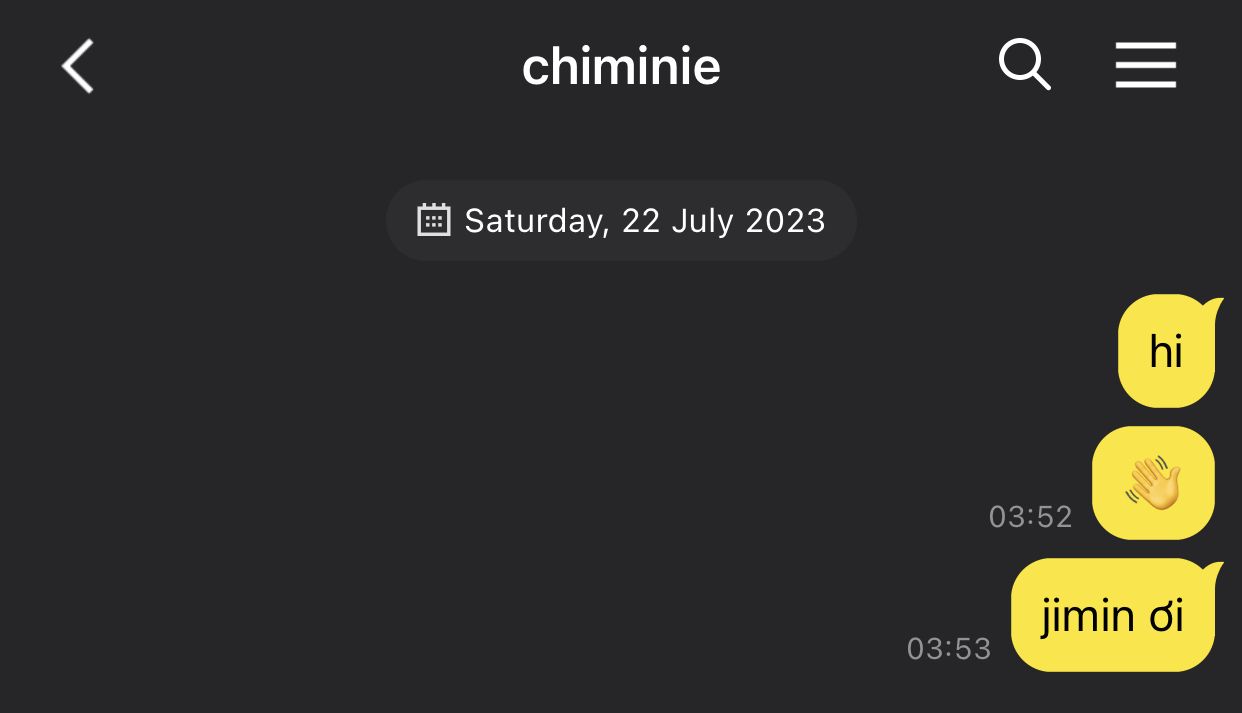Search within the chiminie conversation

point(1024,66)
